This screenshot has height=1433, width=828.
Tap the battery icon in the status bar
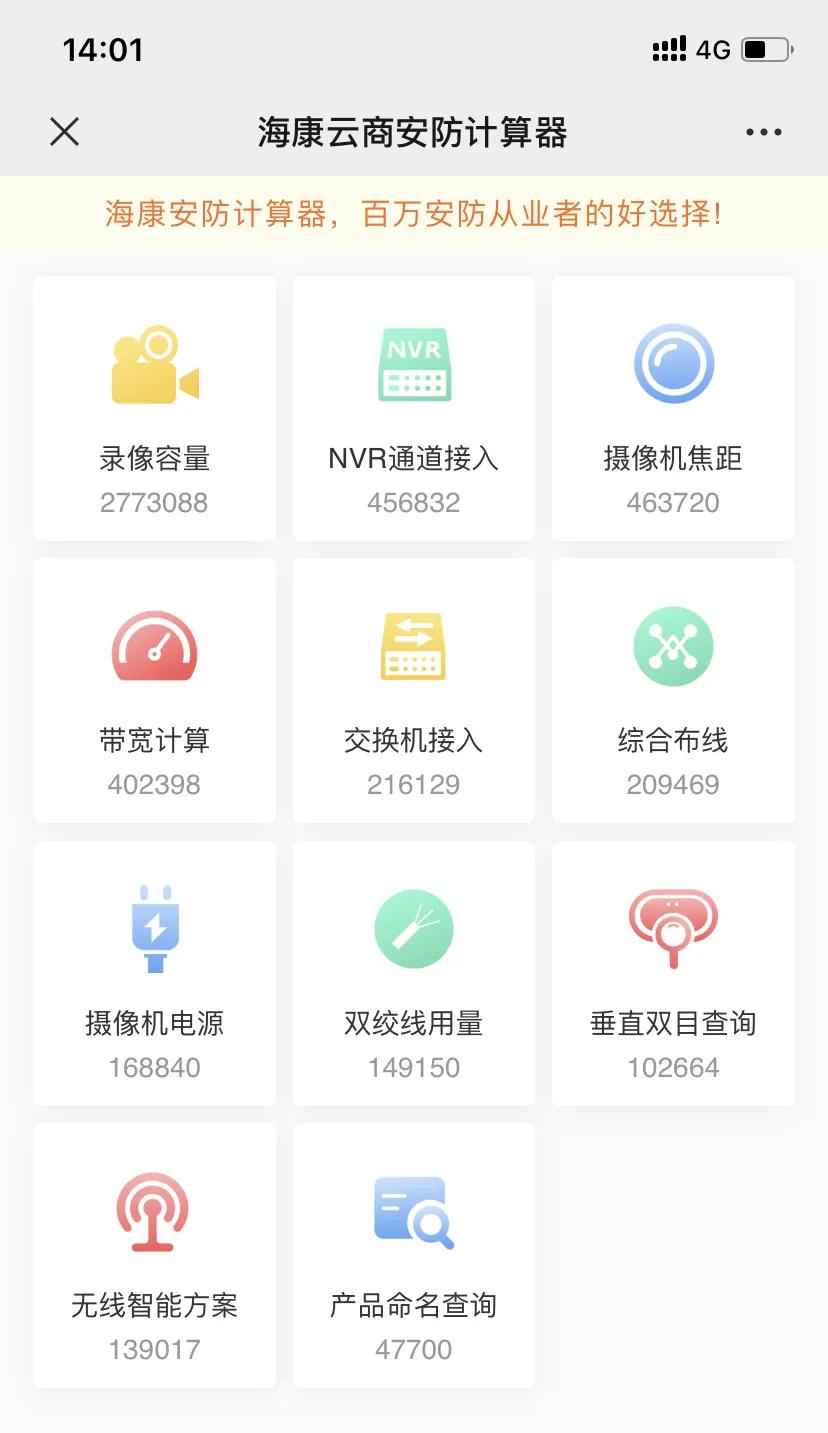tap(766, 49)
